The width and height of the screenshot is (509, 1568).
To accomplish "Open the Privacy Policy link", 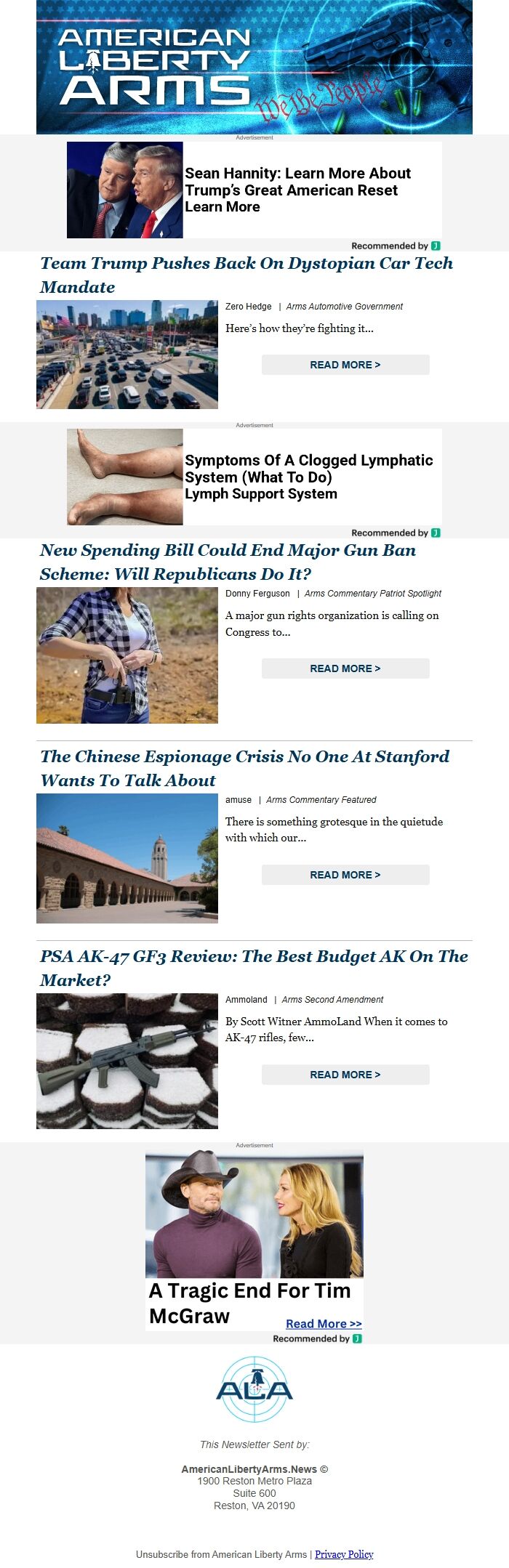I will pyautogui.click(x=344, y=1554).
